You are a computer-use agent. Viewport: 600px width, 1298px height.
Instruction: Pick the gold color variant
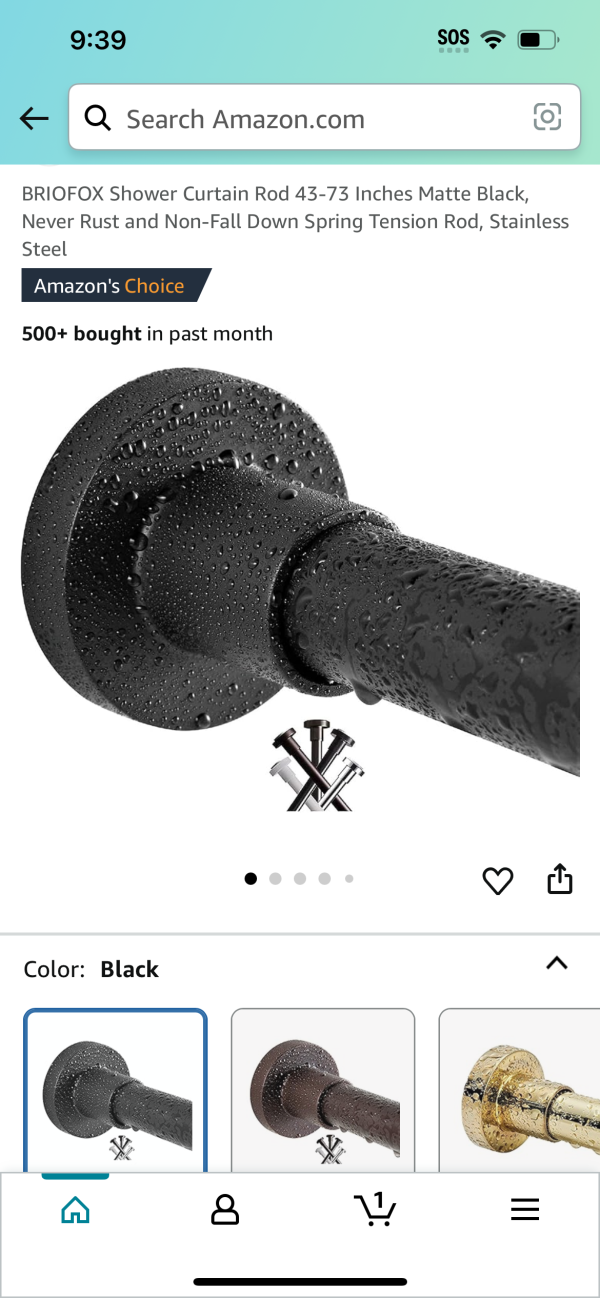coord(520,1090)
